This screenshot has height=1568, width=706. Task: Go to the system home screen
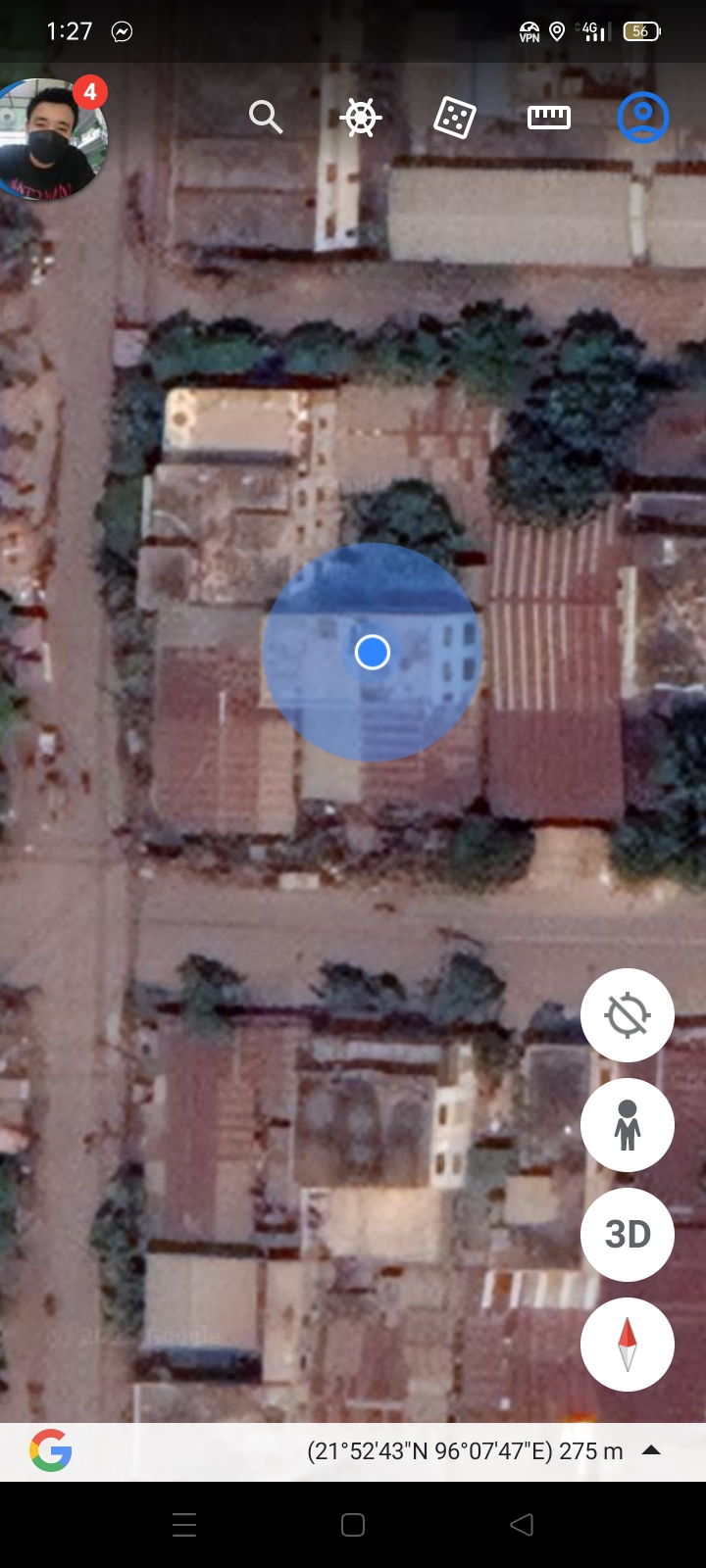pyautogui.click(x=353, y=1525)
